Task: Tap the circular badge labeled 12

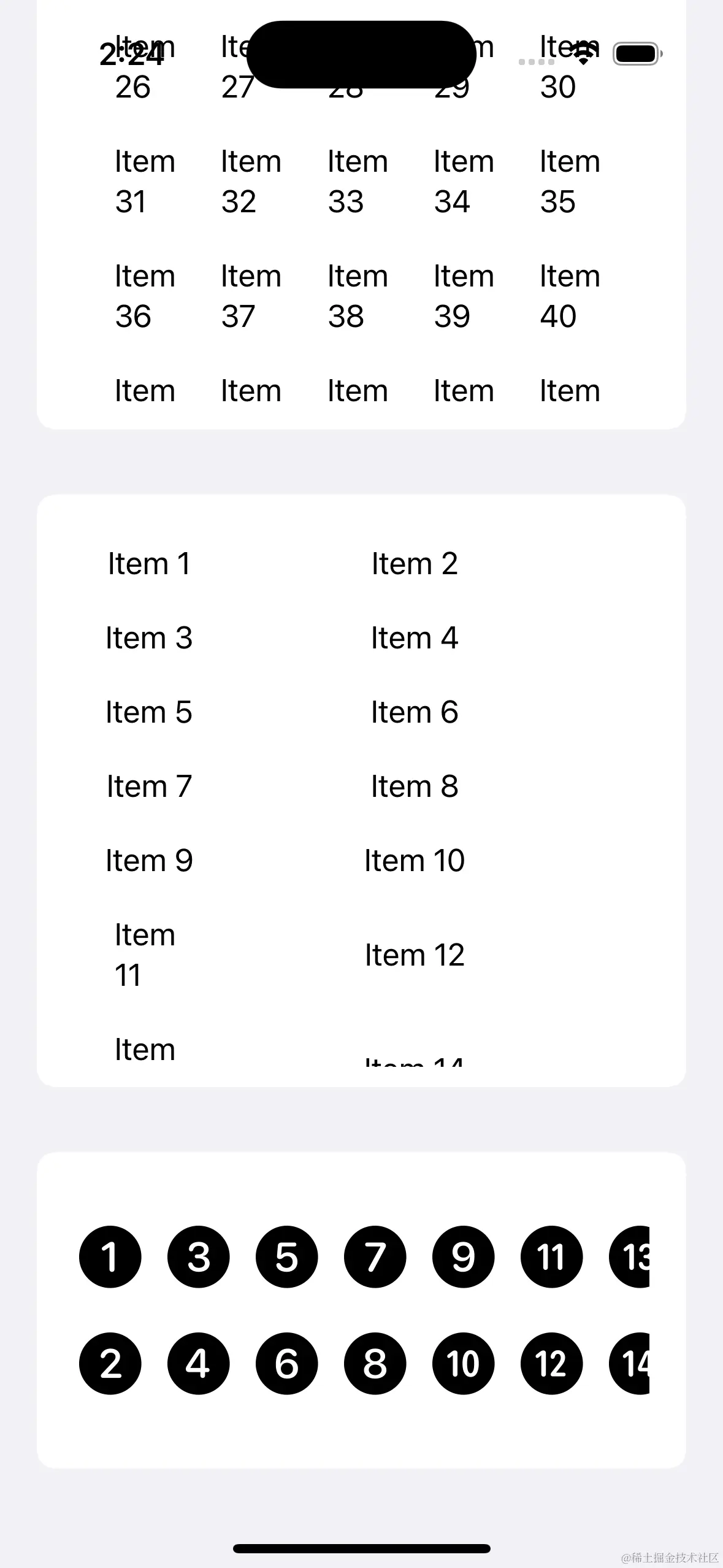Action: pyautogui.click(x=551, y=1363)
